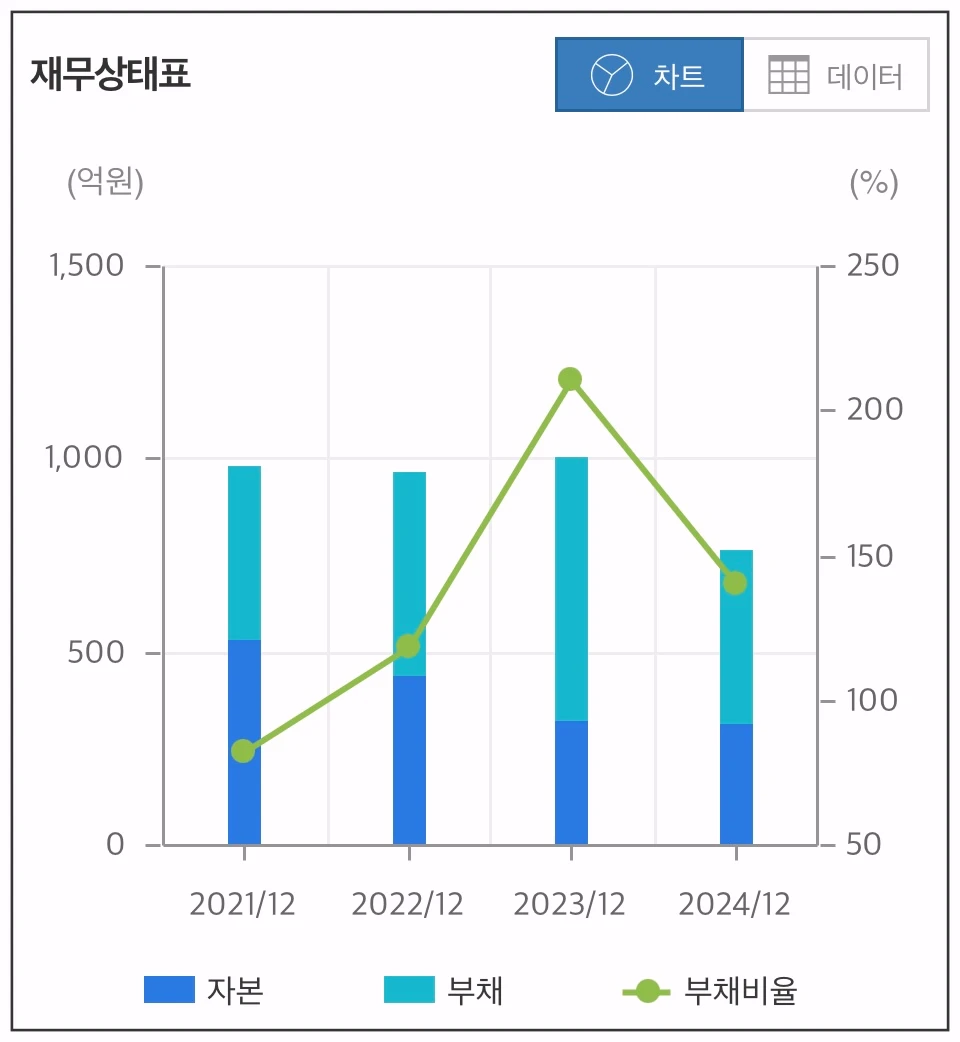The height and width of the screenshot is (1042, 960).
Task: Switch to the 차트 tab
Action: 650,74
